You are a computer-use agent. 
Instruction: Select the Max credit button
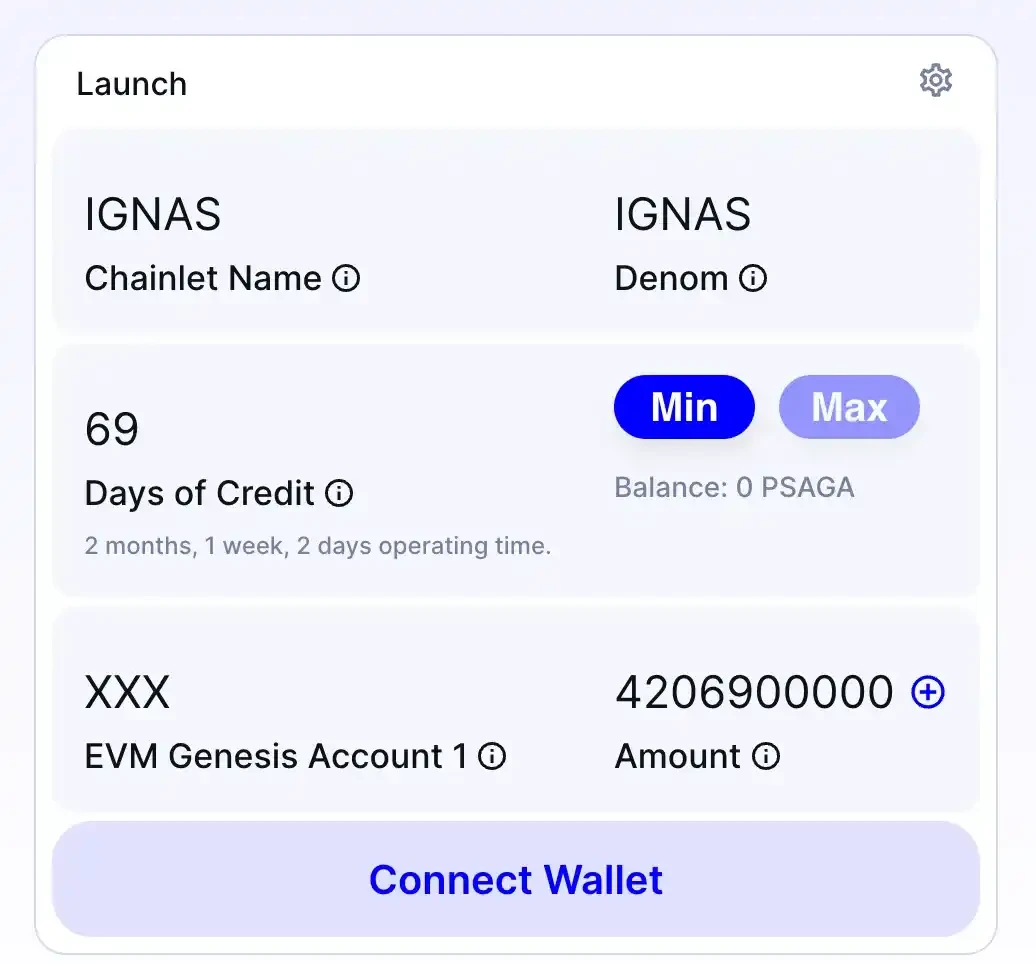point(849,407)
